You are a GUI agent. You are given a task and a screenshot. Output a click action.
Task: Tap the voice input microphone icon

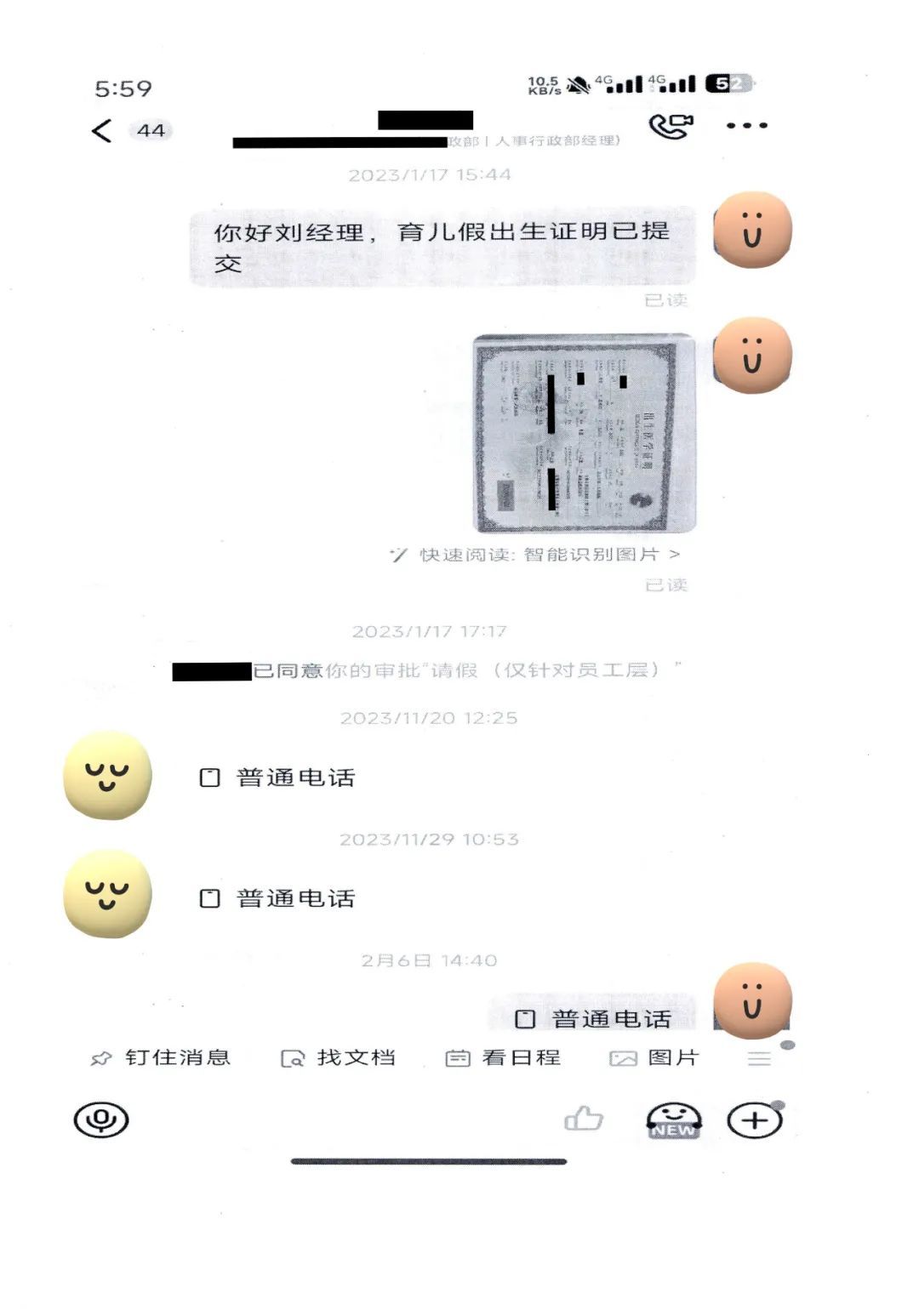(101, 1121)
